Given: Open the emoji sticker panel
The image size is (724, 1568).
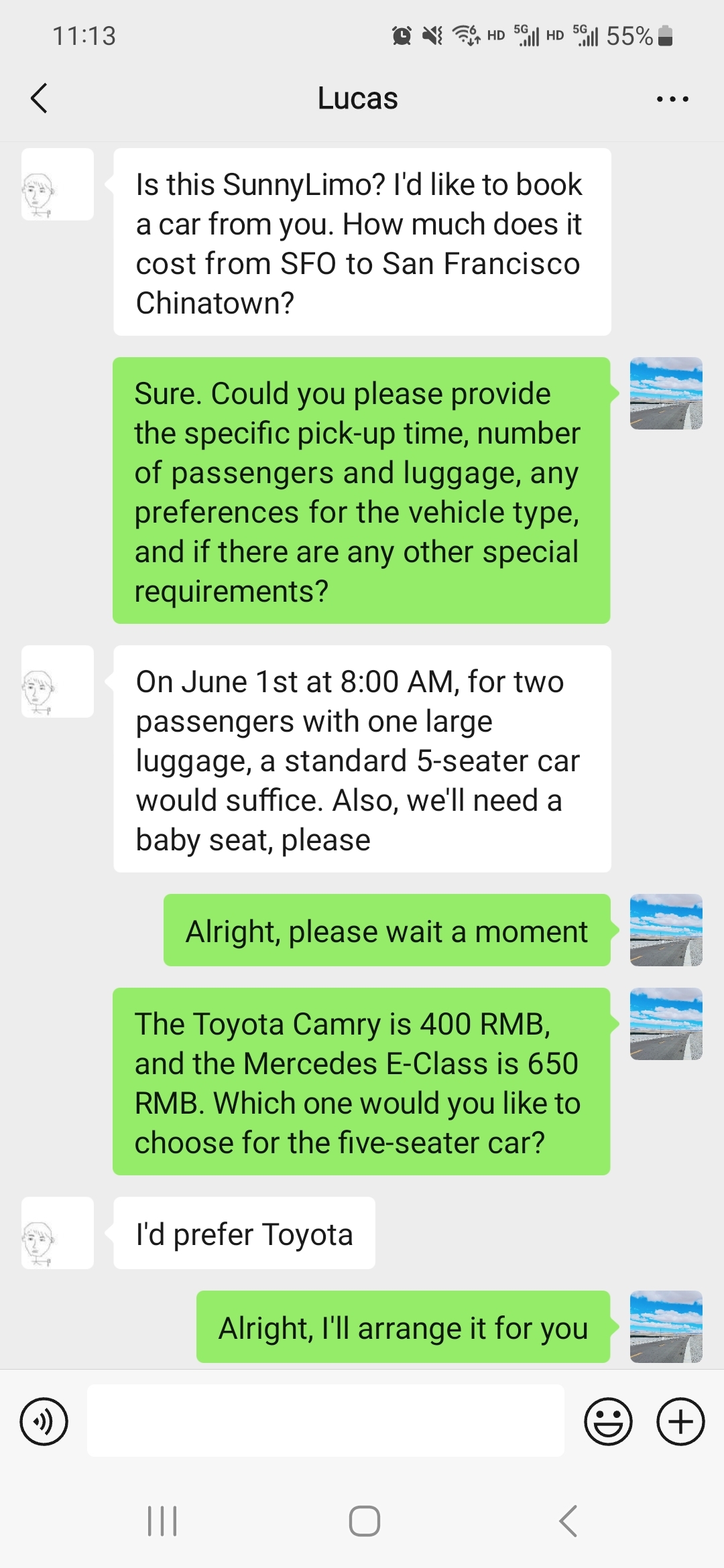Looking at the screenshot, I should click(608, 1421).
